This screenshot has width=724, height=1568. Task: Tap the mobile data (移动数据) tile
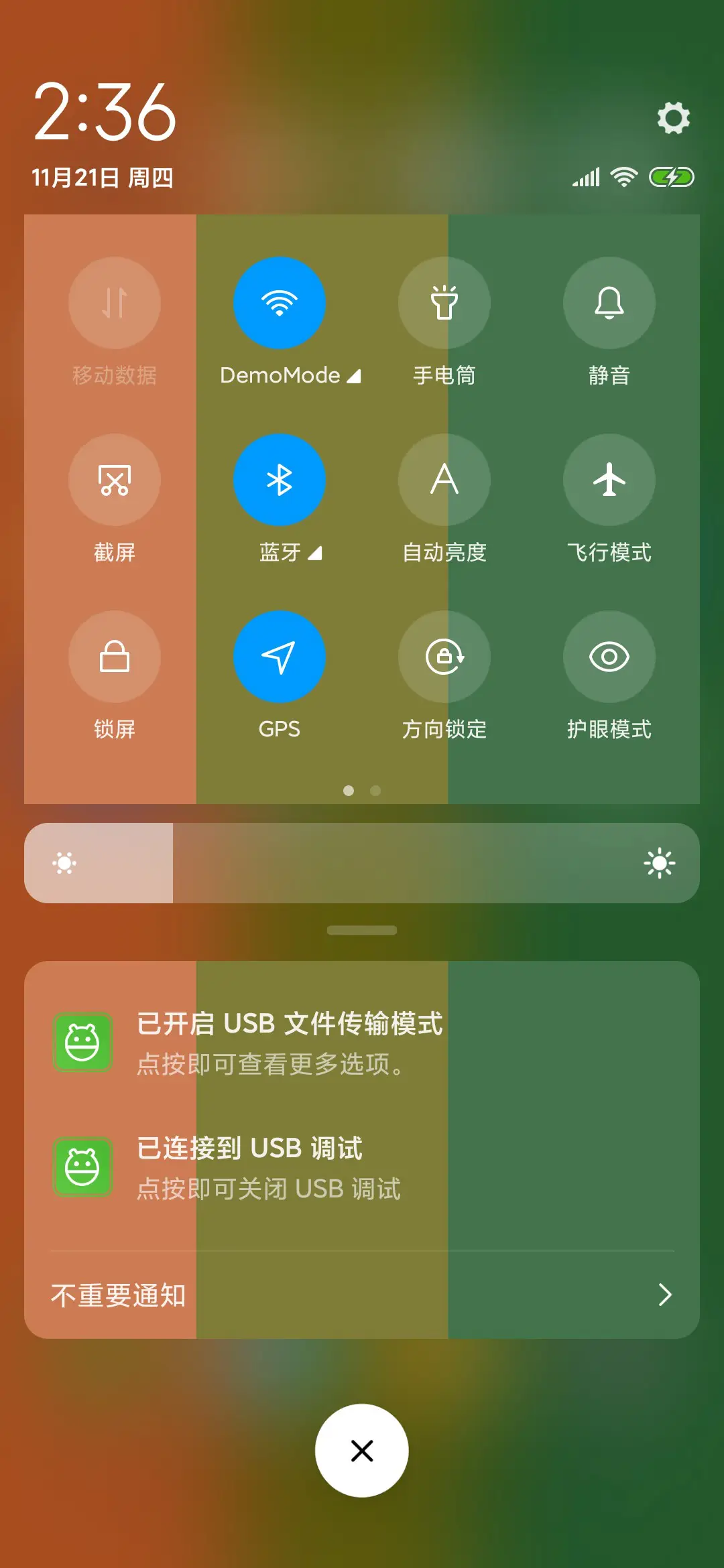(x=115, y=303)
